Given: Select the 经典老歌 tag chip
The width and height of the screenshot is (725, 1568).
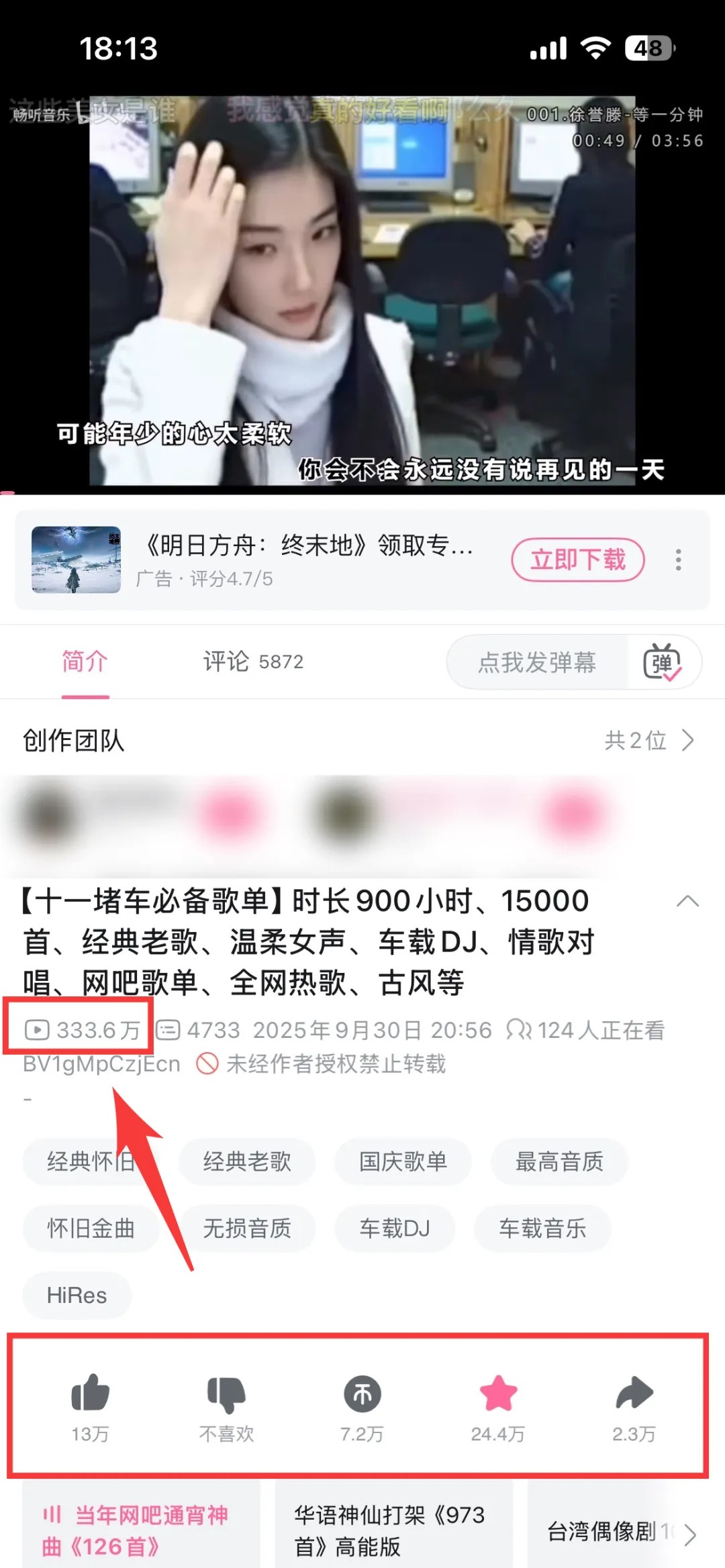Looking at the screenshot, I should 247,1161.
